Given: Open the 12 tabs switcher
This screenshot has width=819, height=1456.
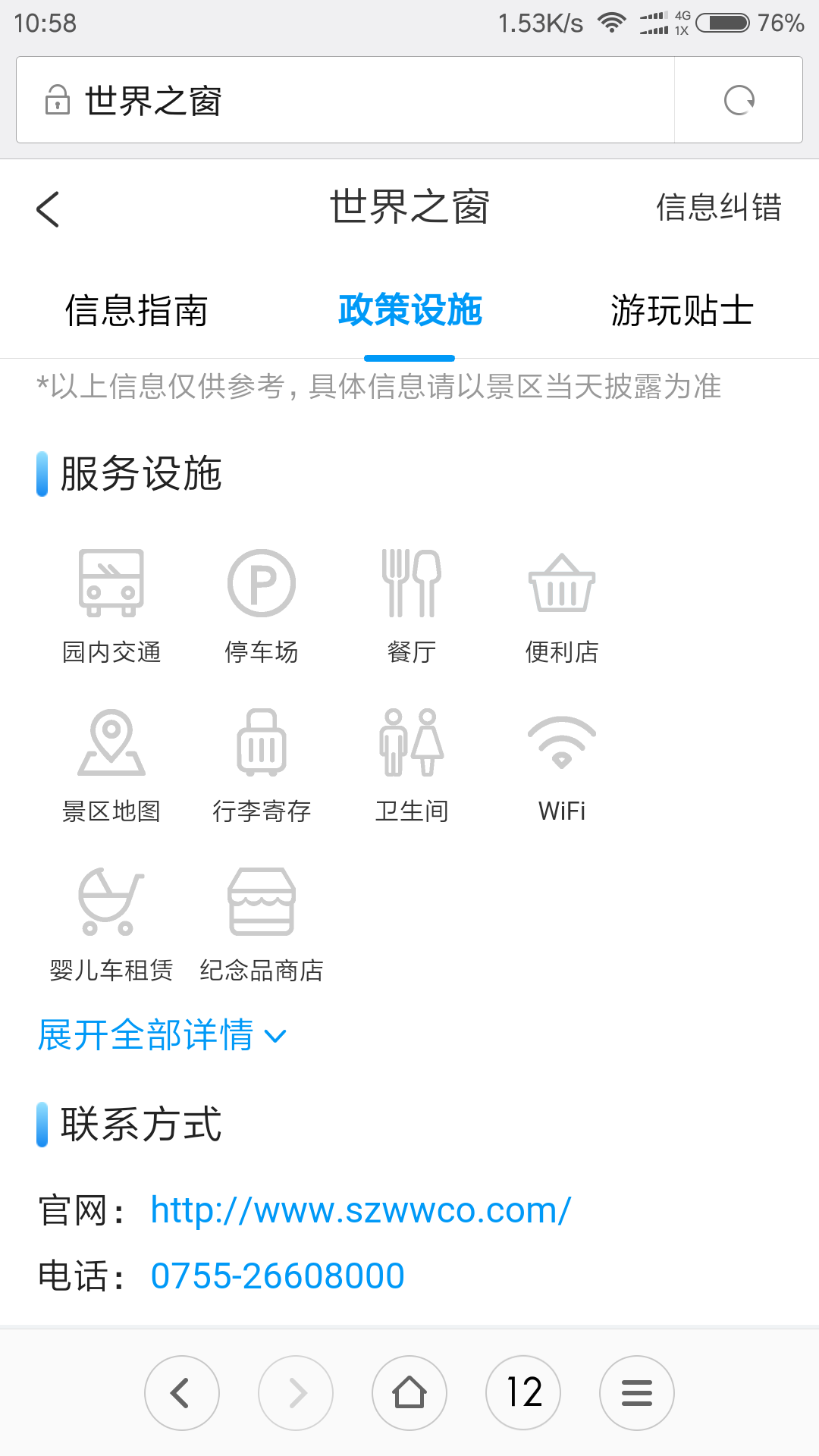Looking at the screenshot, I should (523, 1393).
